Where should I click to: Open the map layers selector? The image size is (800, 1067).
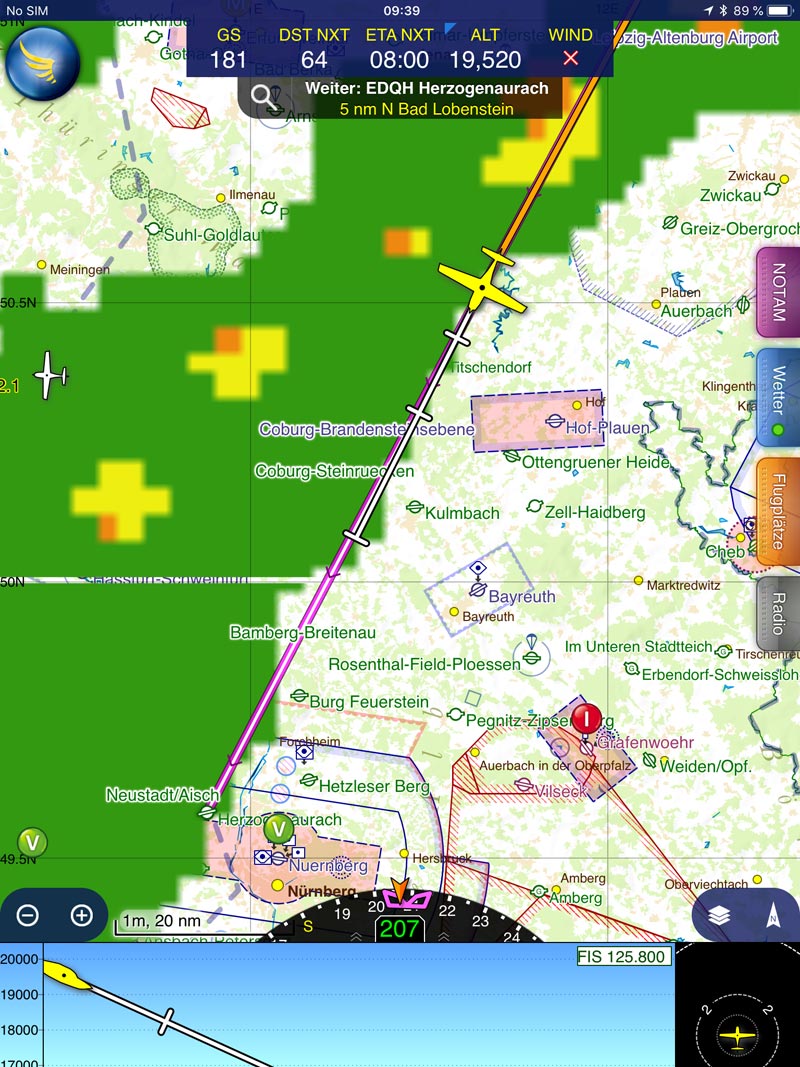pyautogui.click(x=721, y=916)
